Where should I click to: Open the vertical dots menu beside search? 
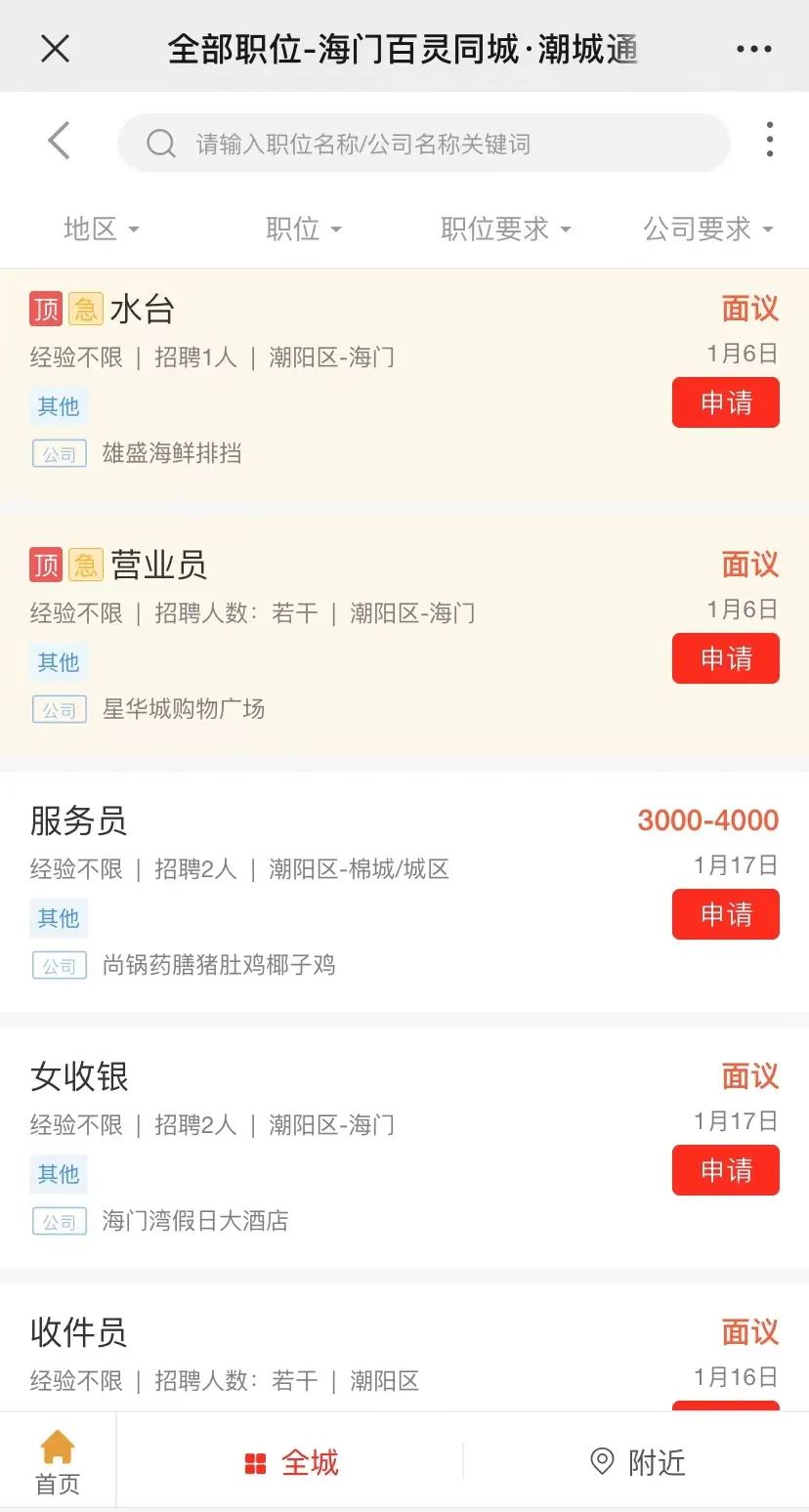(x=770, y=140)
